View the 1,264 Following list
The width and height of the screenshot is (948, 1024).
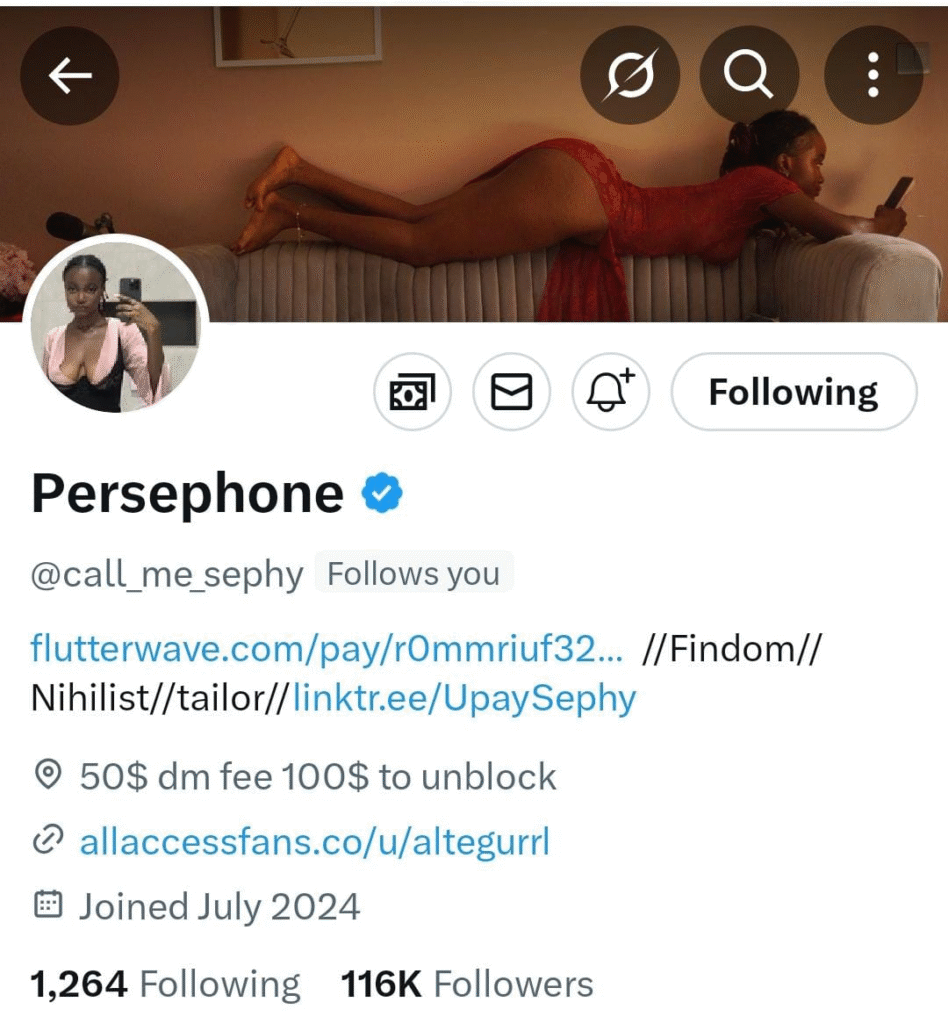click(166, 985)
